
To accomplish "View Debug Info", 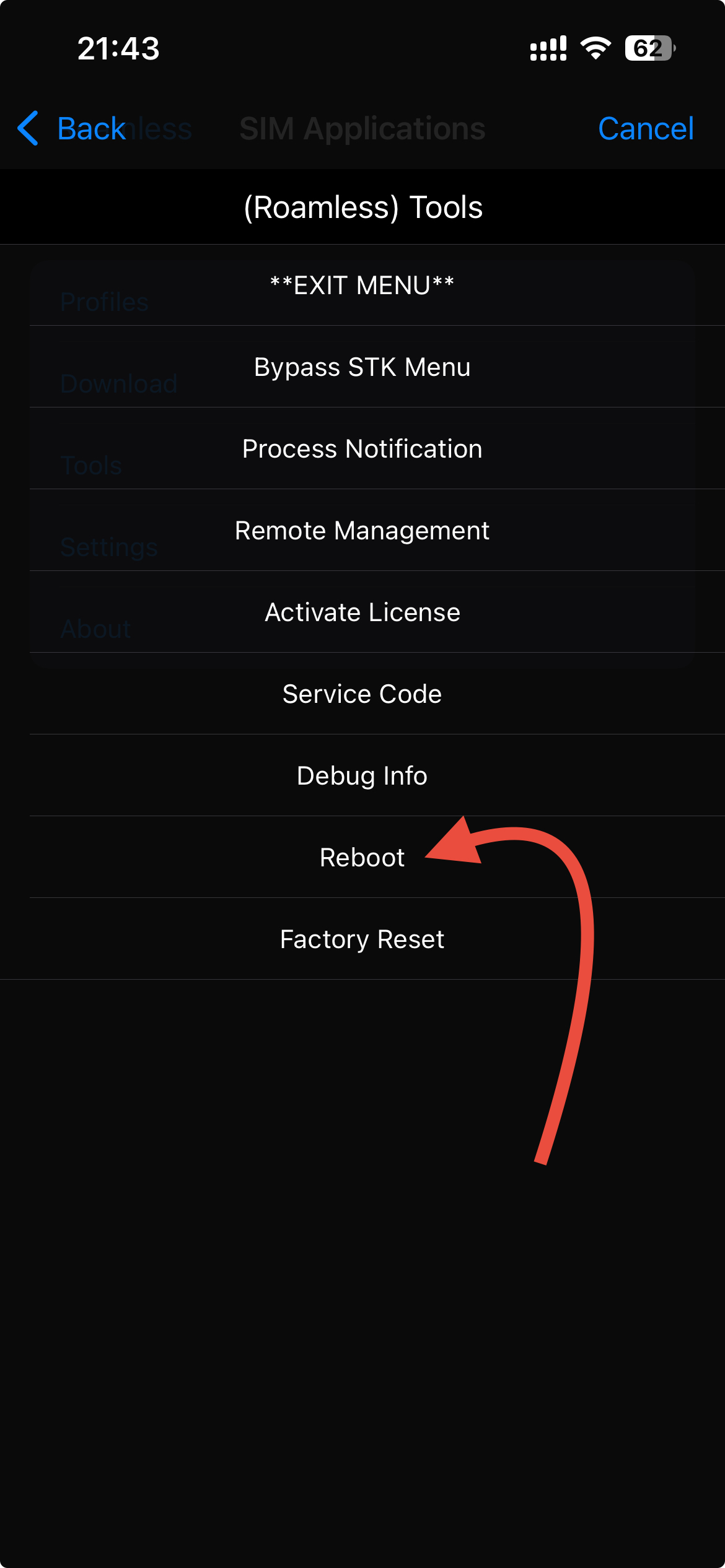I will point(362,776).
